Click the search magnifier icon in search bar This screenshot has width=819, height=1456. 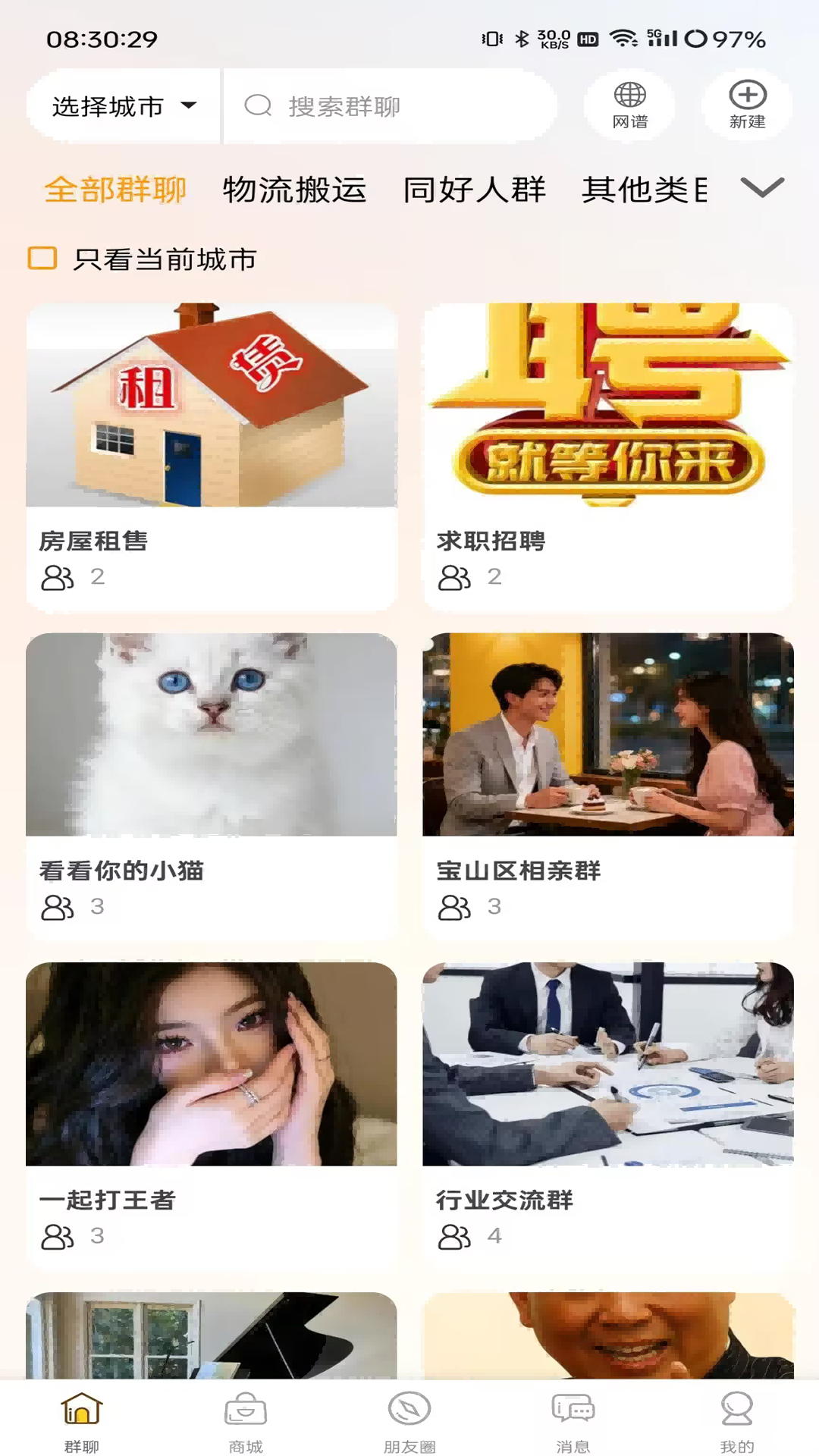[x=259, y=106]
